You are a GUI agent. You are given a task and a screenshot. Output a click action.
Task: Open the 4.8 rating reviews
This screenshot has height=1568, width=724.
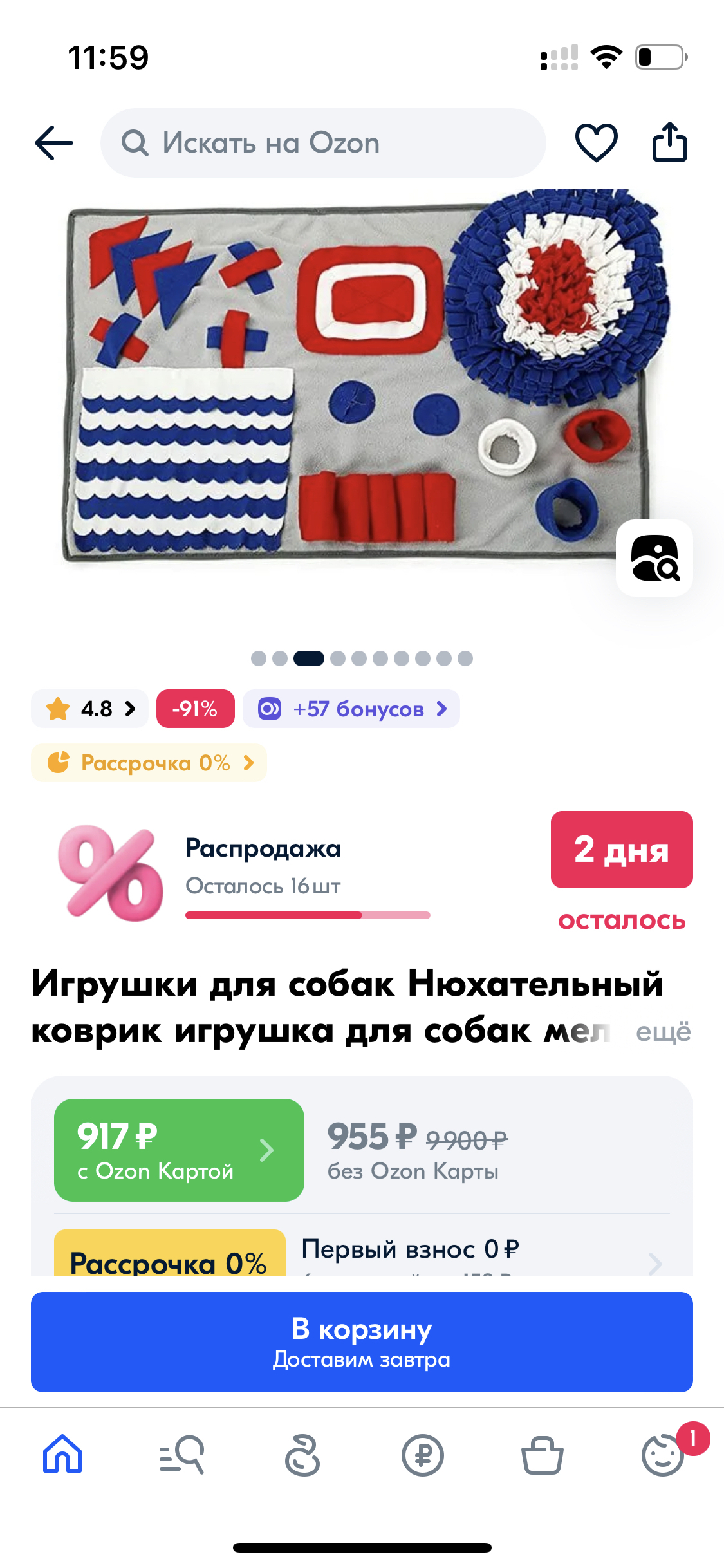tap(89, 709)
